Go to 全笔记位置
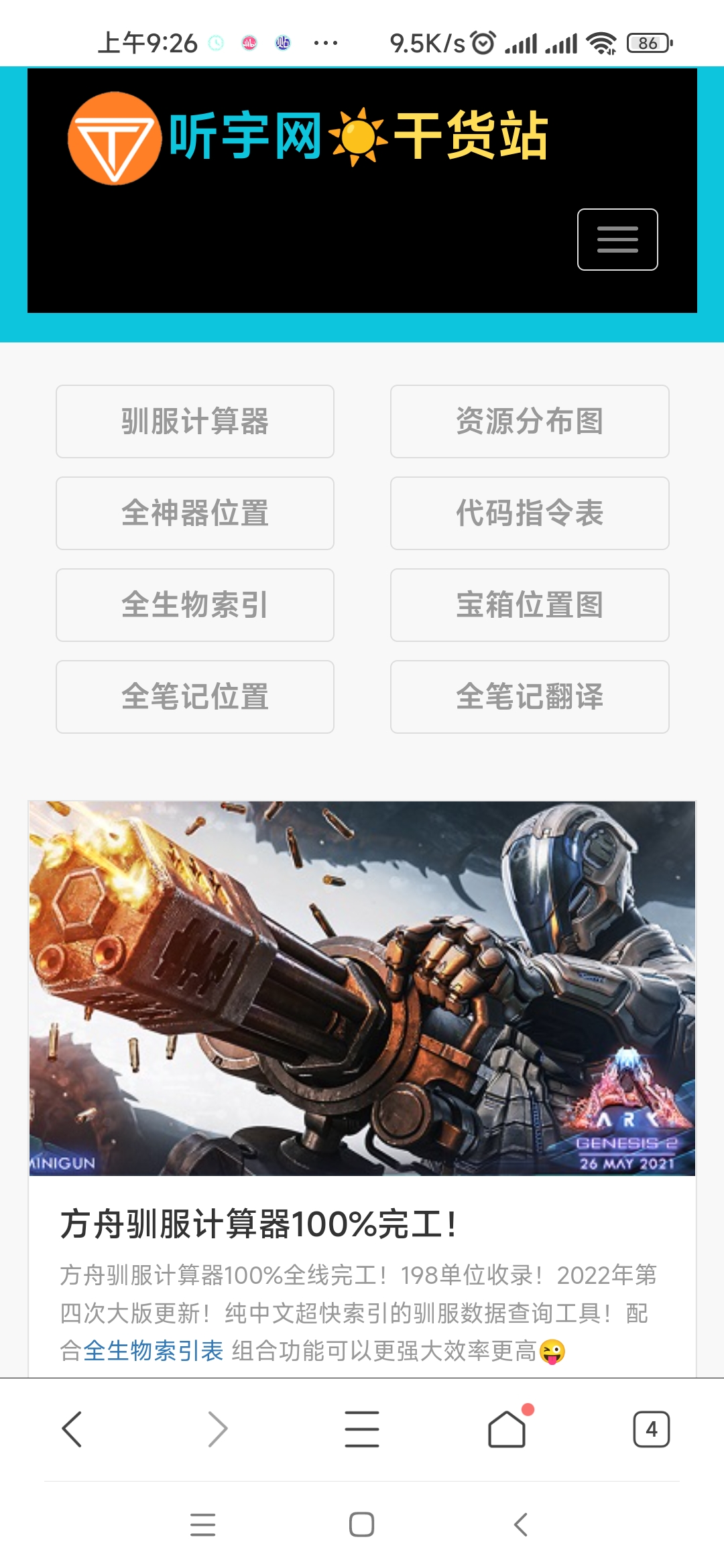 [195, 697]
